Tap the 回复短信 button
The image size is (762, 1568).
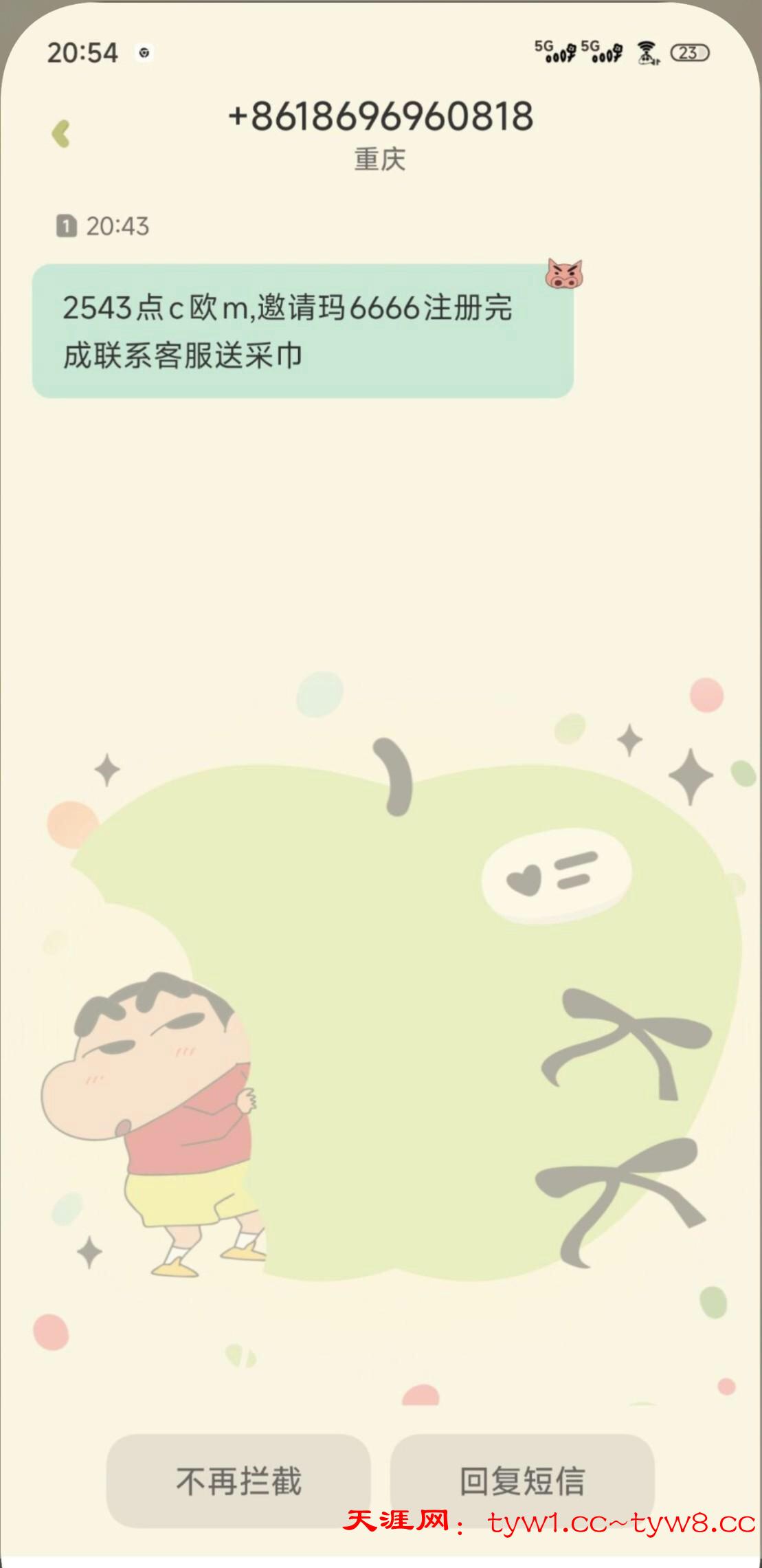click(522, 1480)
